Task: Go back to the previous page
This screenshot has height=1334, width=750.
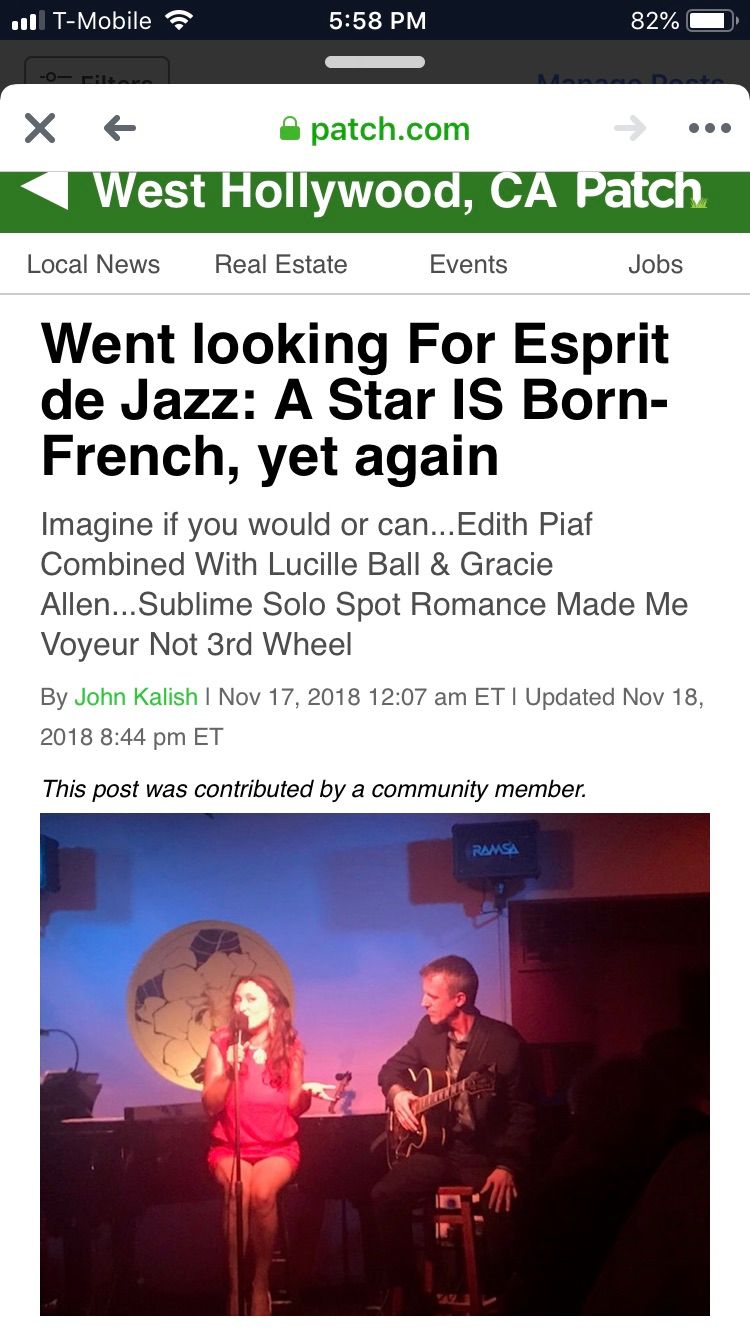Action: [x=120, y=129]
